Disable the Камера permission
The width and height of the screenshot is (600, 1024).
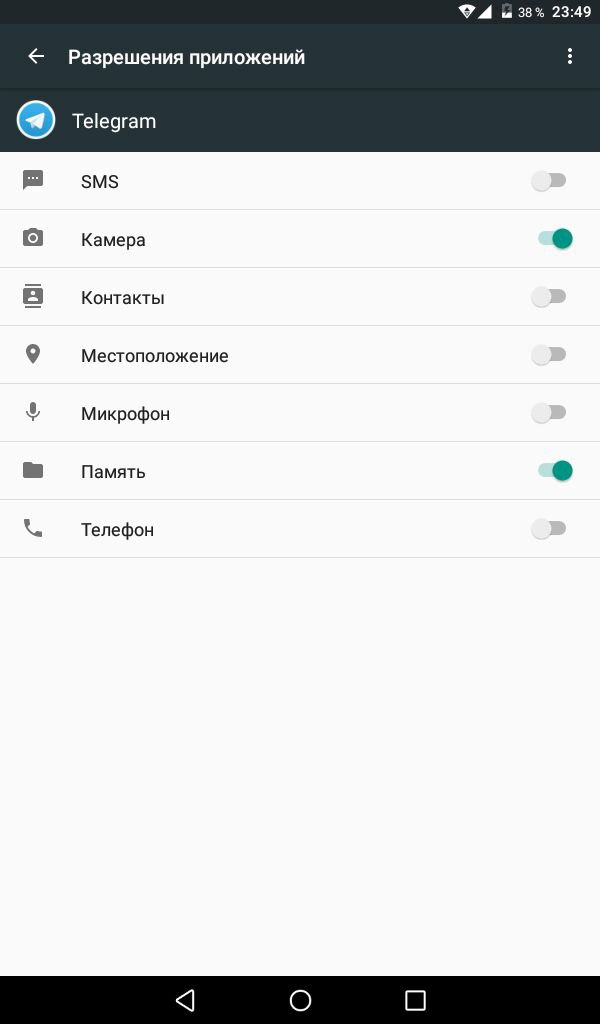555,239
